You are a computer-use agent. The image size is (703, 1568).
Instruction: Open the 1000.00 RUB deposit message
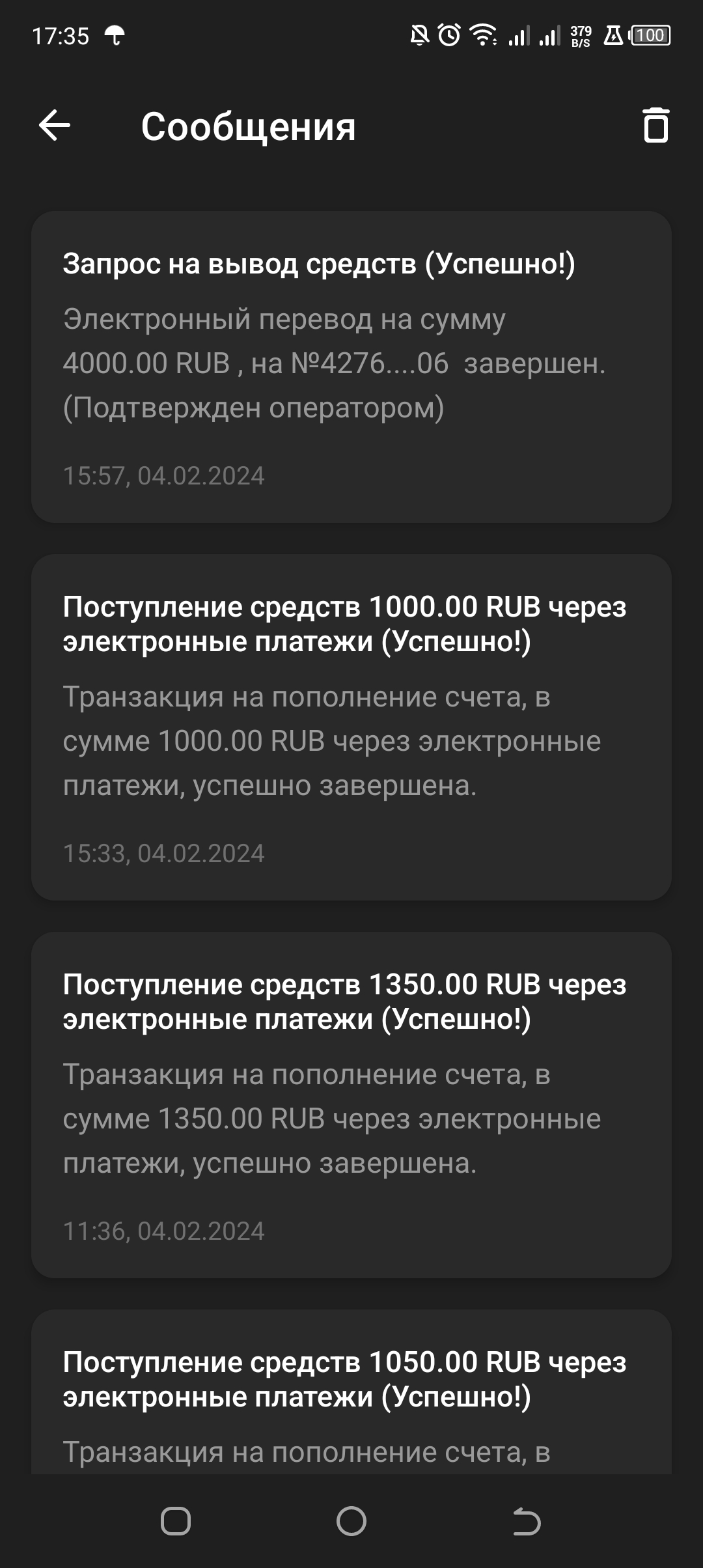click(x=351, y=727)
